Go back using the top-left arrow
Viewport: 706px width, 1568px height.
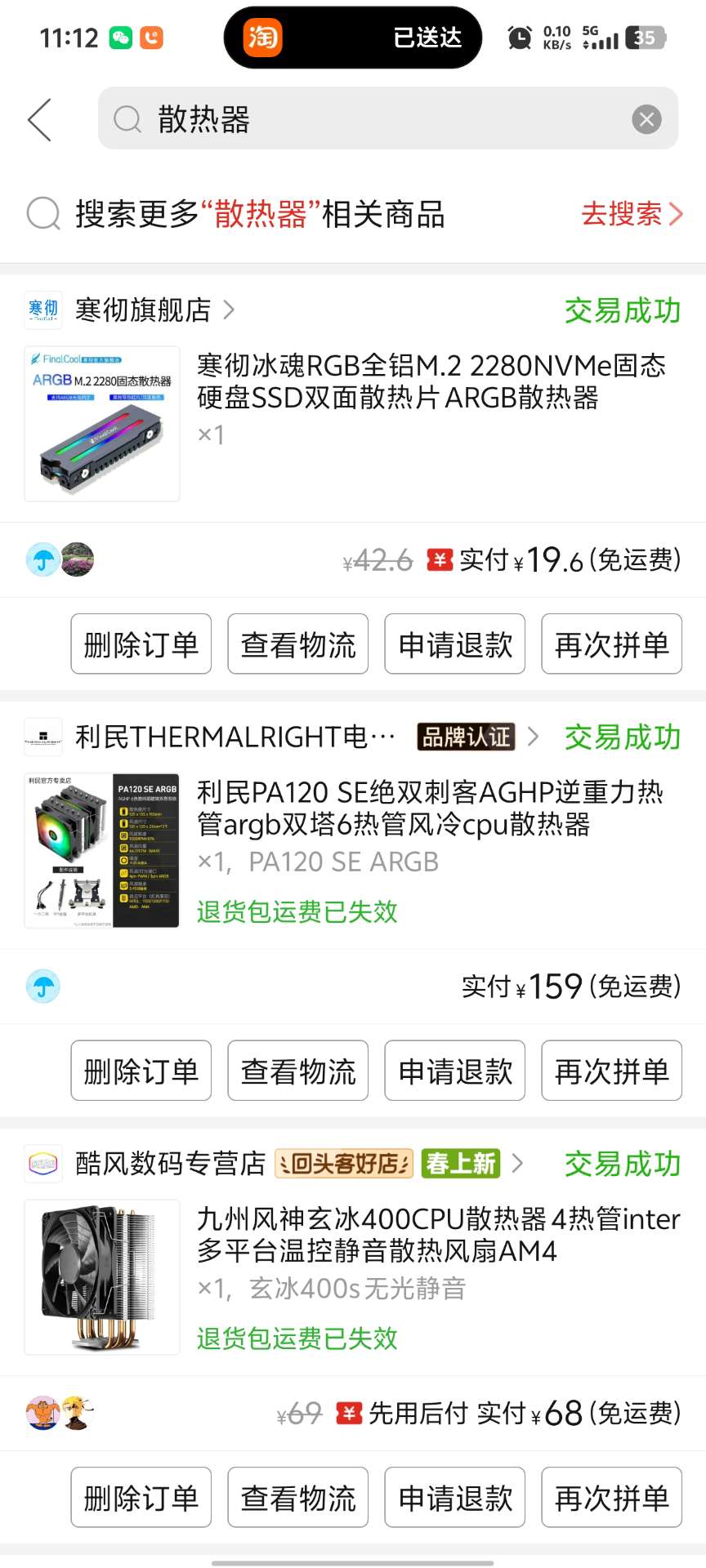39,120
